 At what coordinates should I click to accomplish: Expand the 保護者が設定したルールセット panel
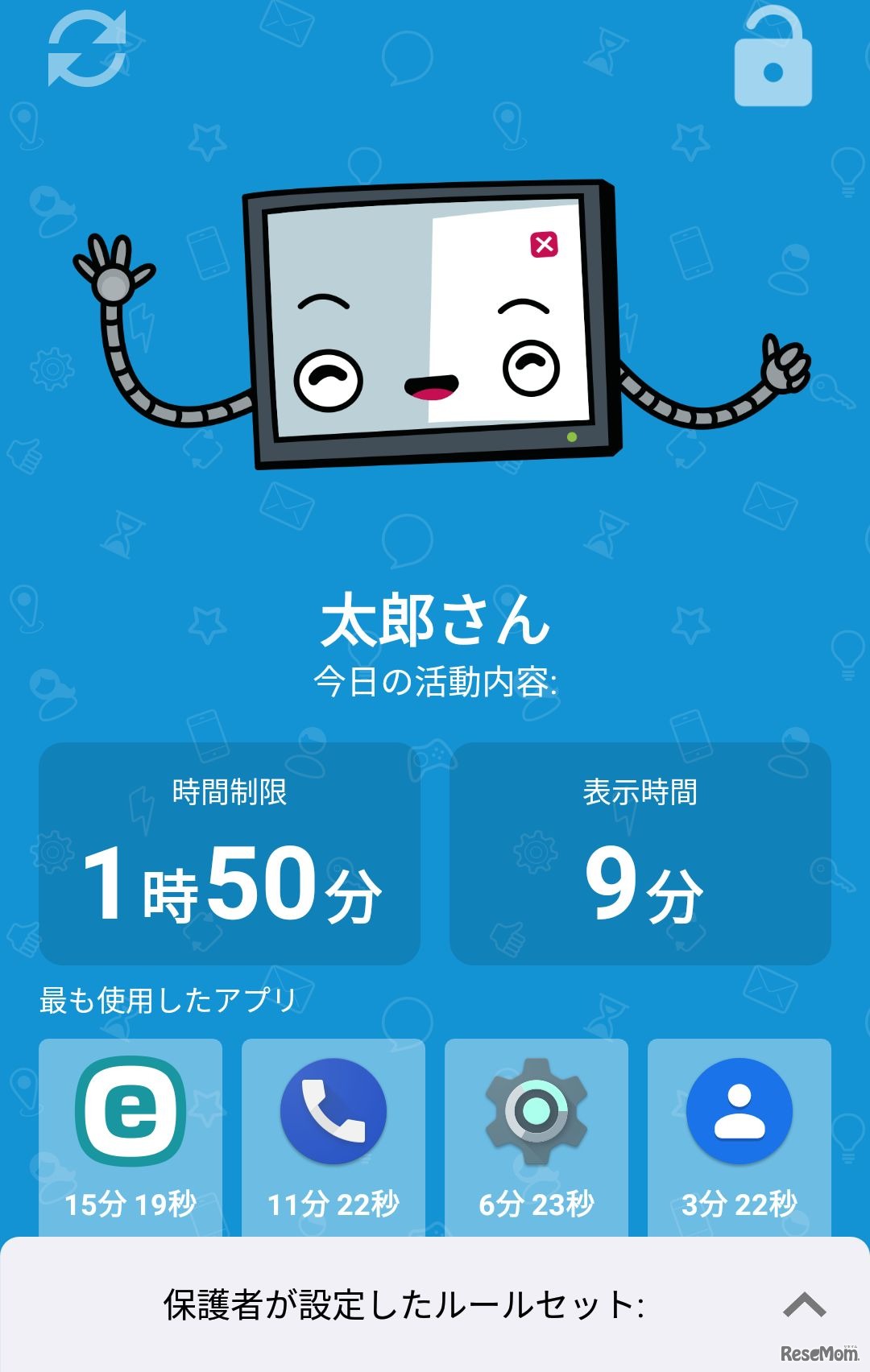(804, 1304)
